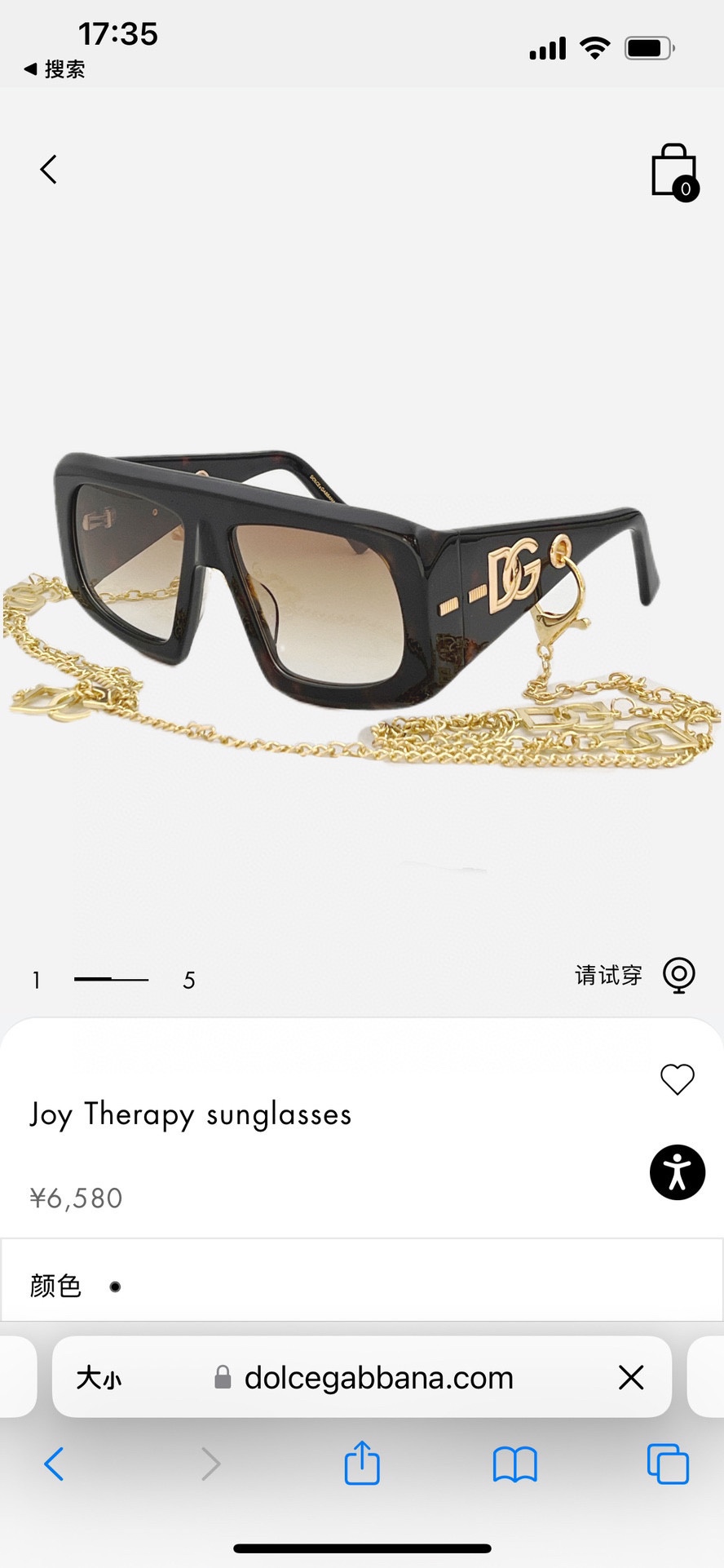Viewport: 724px width, 1568px height.
Task: Open the accessibility options button
Action: pos(677,1172)
